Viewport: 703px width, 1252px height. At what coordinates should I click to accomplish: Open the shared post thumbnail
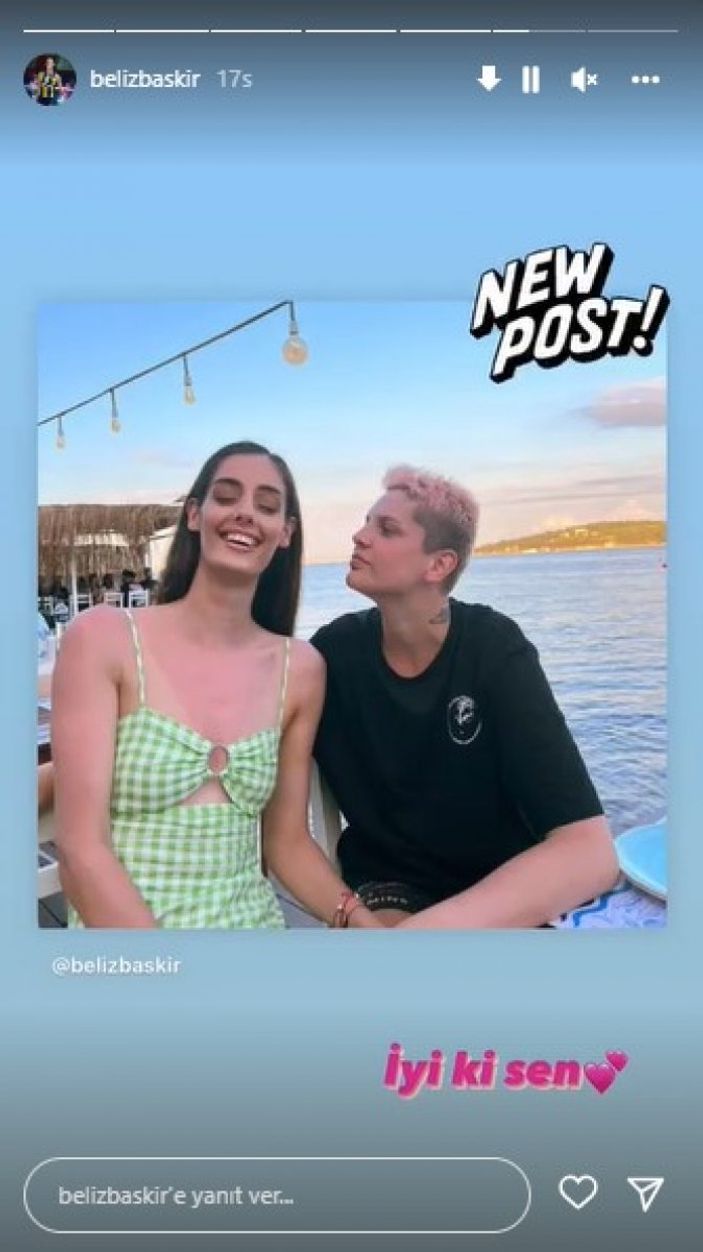click(352, 615)
